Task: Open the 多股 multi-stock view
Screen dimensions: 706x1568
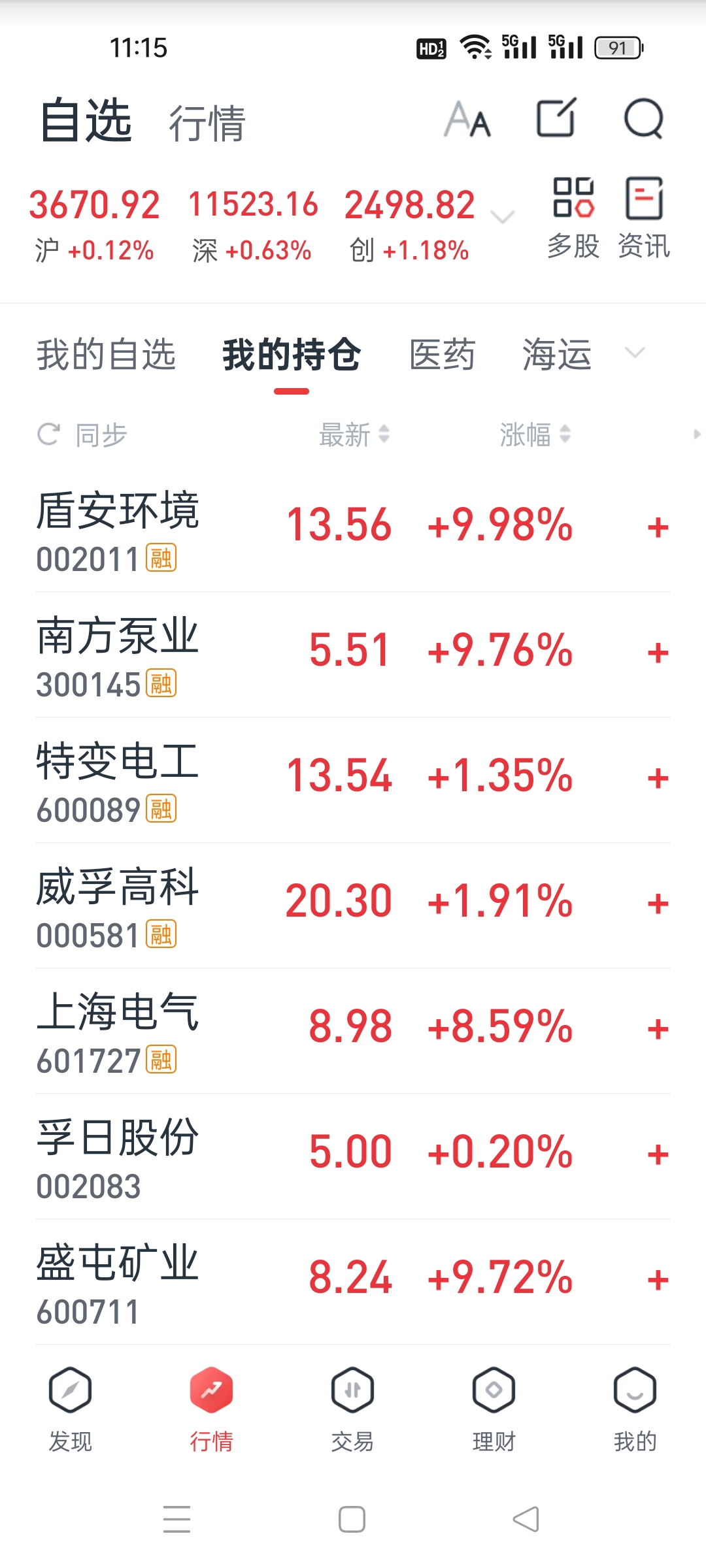Action: (x=573, y=218)
